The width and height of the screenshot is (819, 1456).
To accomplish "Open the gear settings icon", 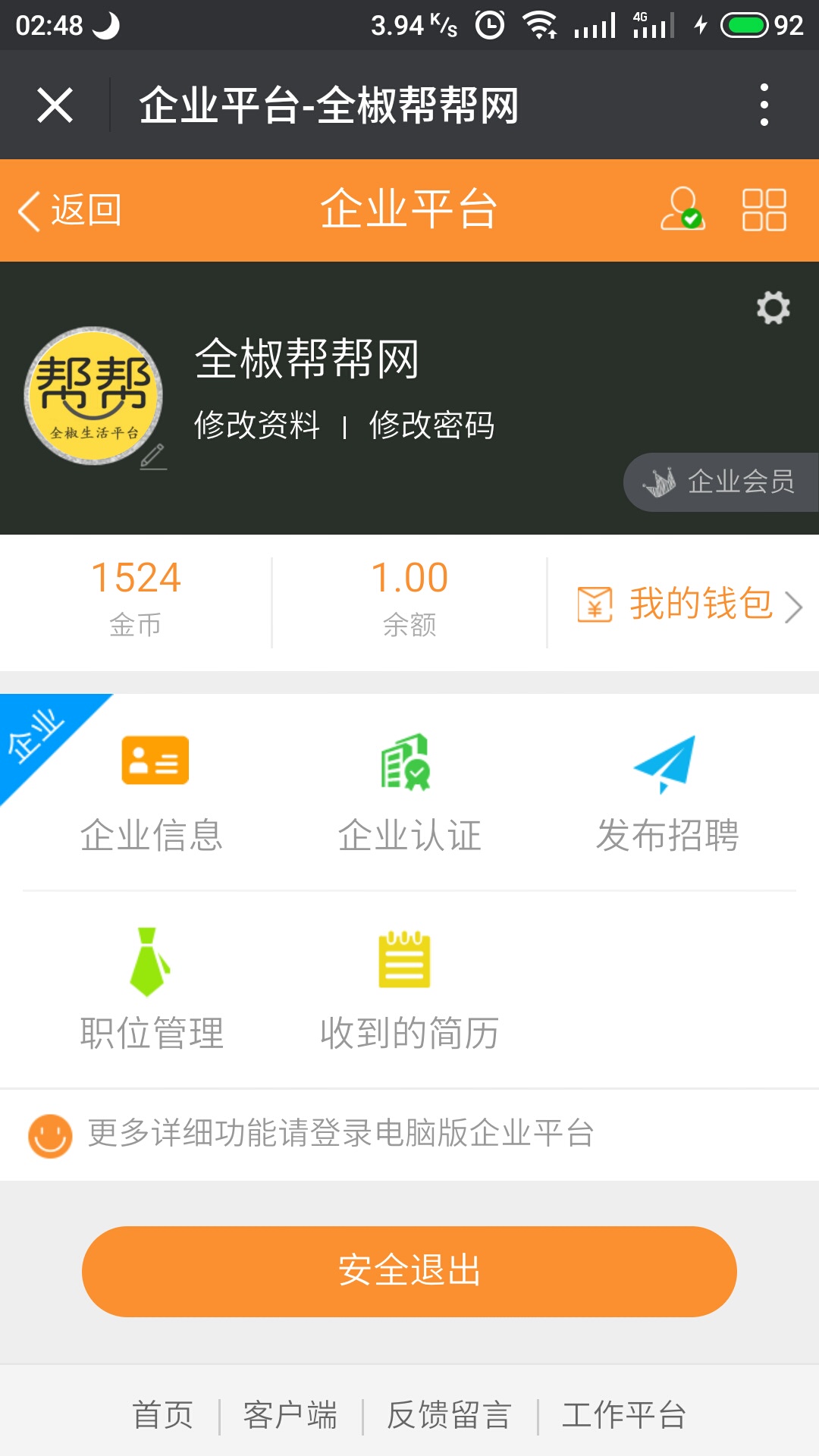I will [x=773, y=307].
